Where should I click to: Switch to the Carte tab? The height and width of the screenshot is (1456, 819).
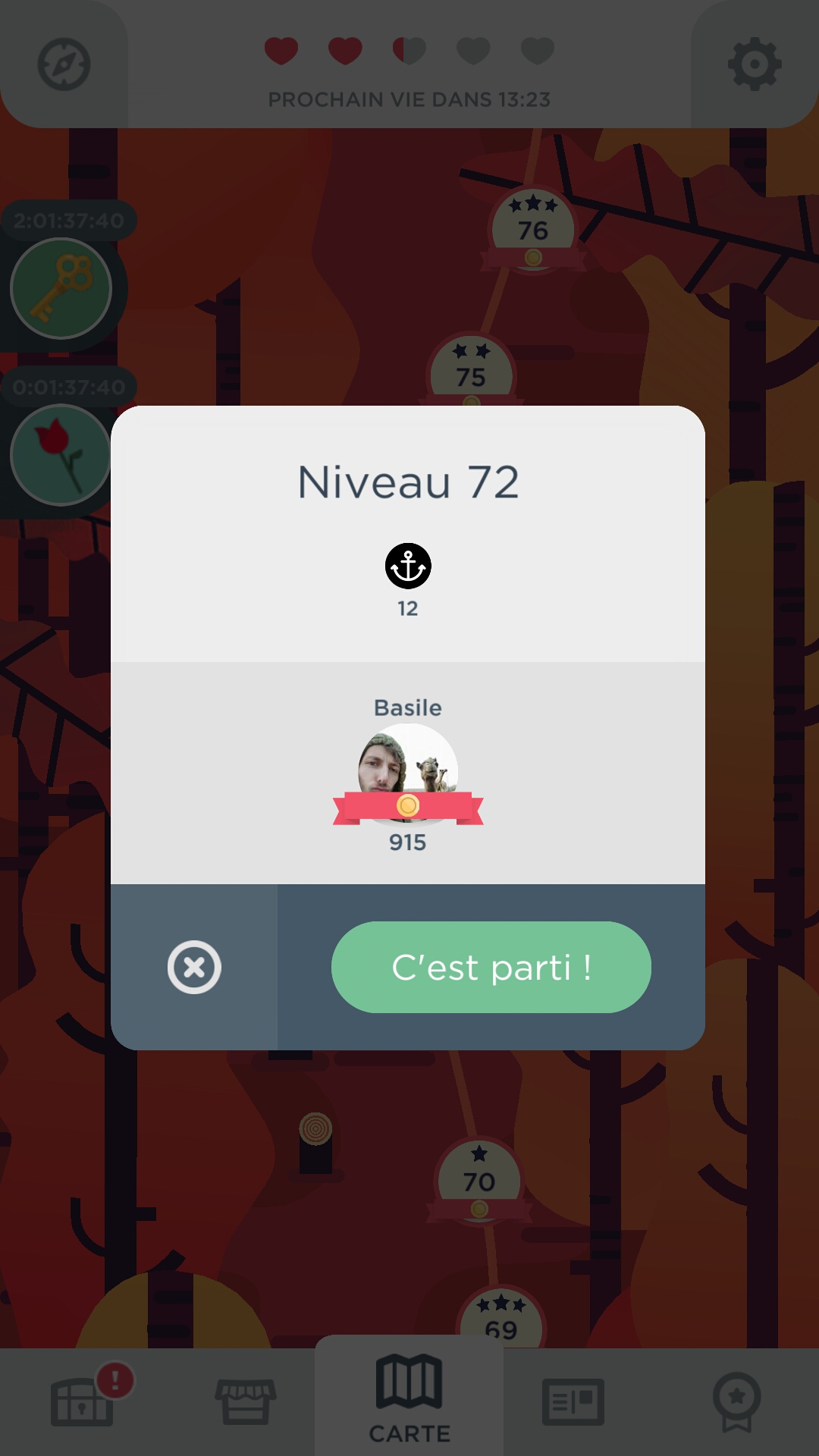tap(409, 1400)
